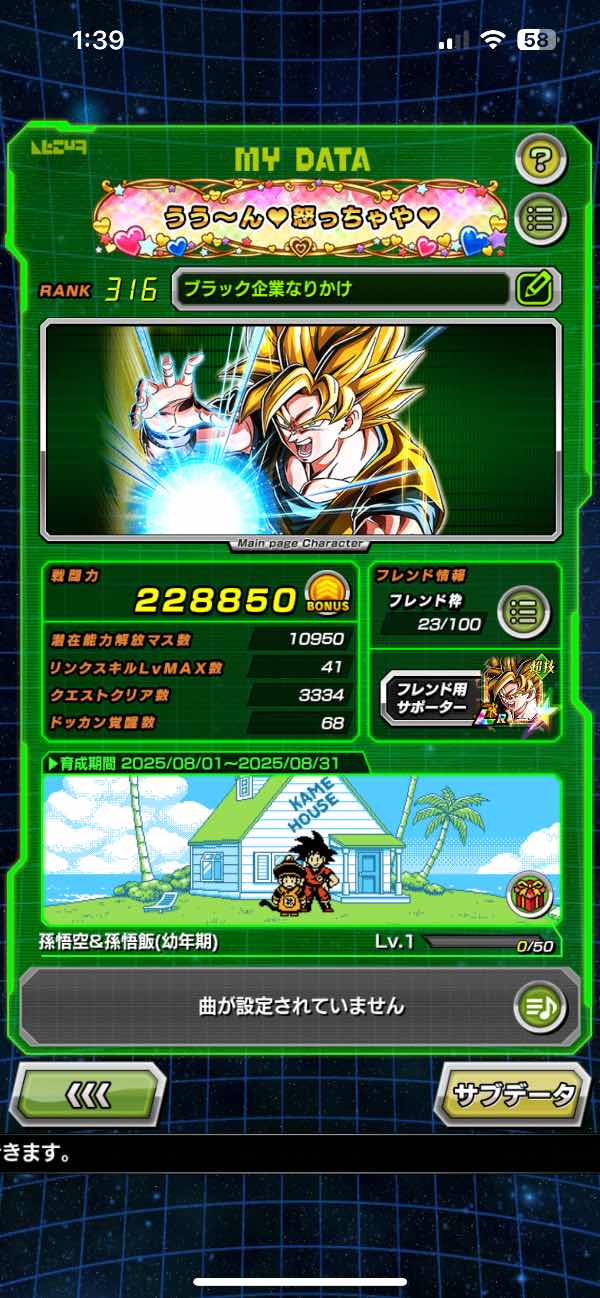Open the title list icon beside the banner

541,217
